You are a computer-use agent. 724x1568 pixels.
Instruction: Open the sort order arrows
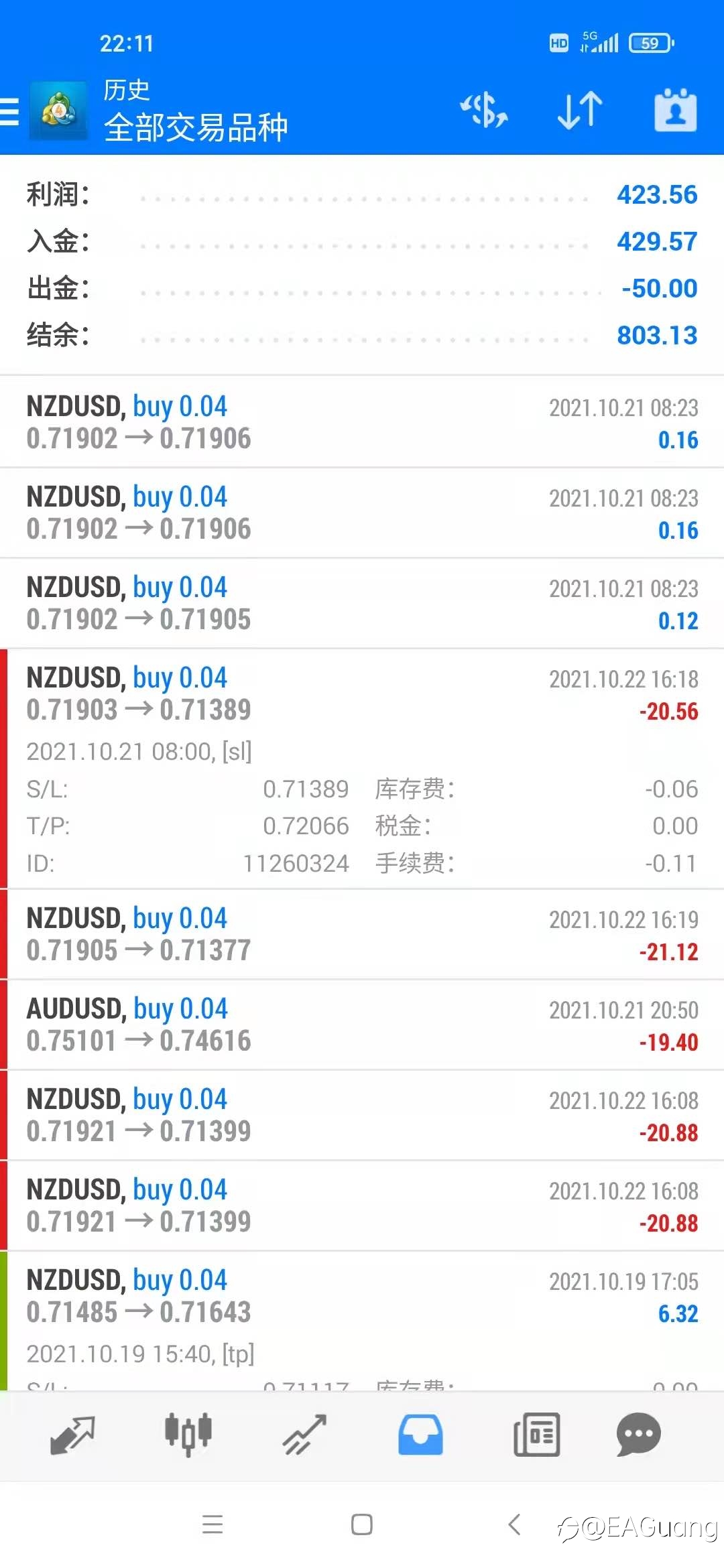coord(580,110)
